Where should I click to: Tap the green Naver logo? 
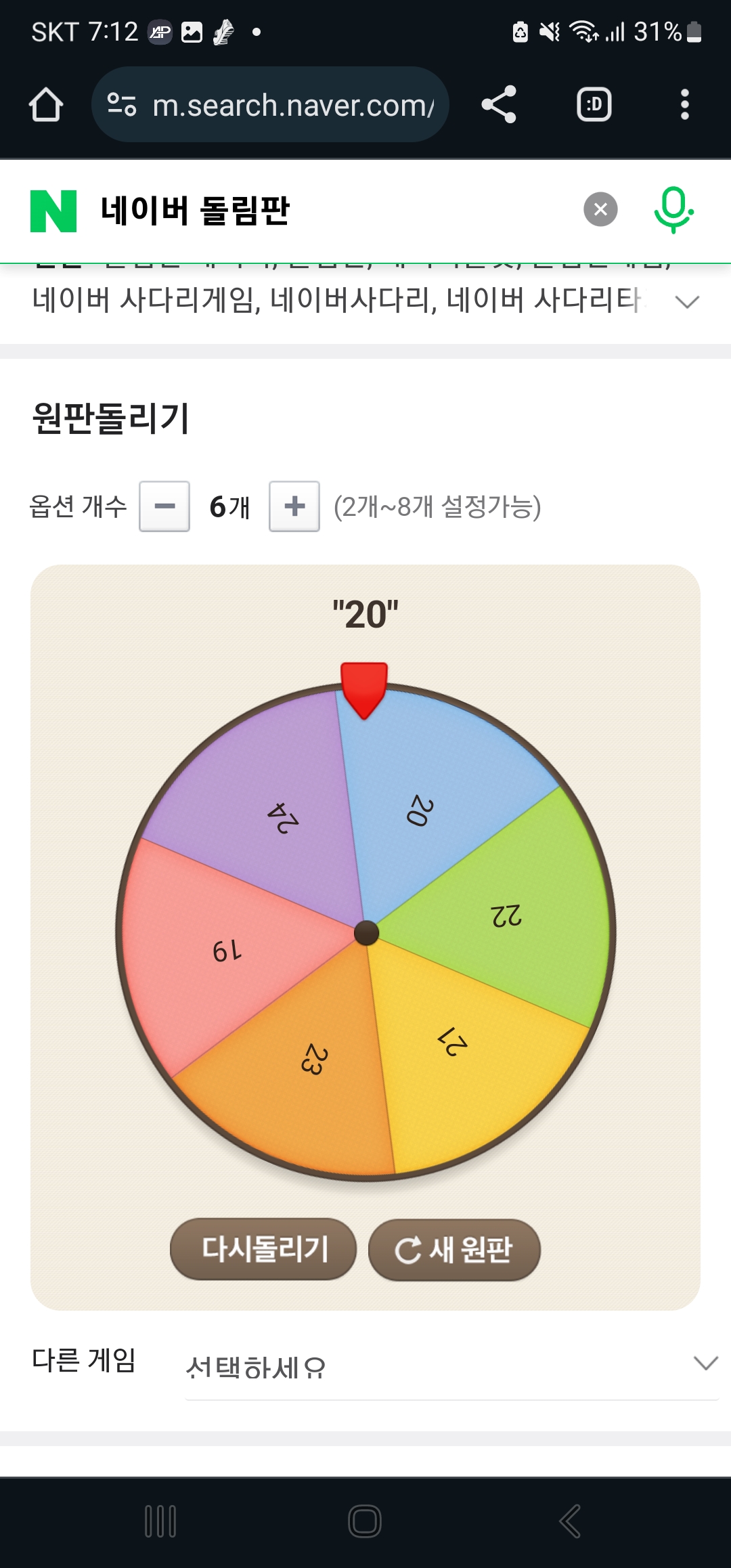pos(53,211)
